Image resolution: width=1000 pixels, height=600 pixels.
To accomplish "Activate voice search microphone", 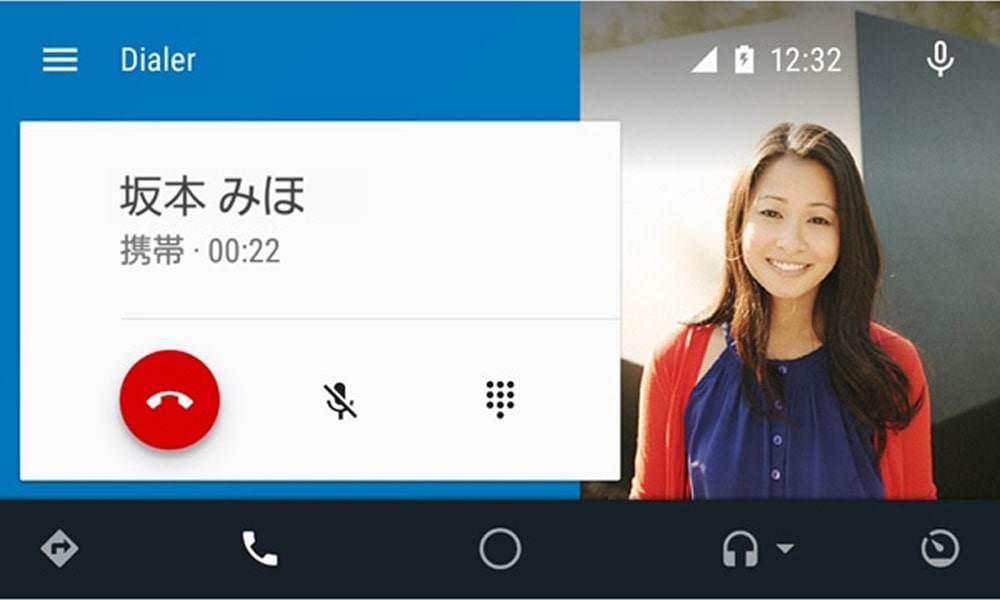I will [x=939, y=60].
